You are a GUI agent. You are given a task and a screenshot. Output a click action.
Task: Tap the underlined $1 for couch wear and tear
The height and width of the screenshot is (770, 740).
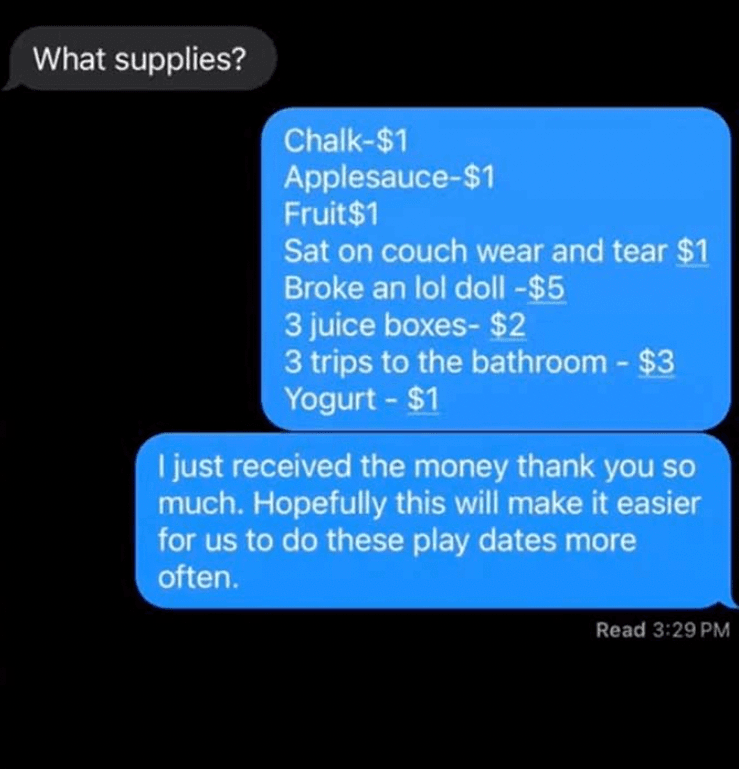[x=693, y=251]
